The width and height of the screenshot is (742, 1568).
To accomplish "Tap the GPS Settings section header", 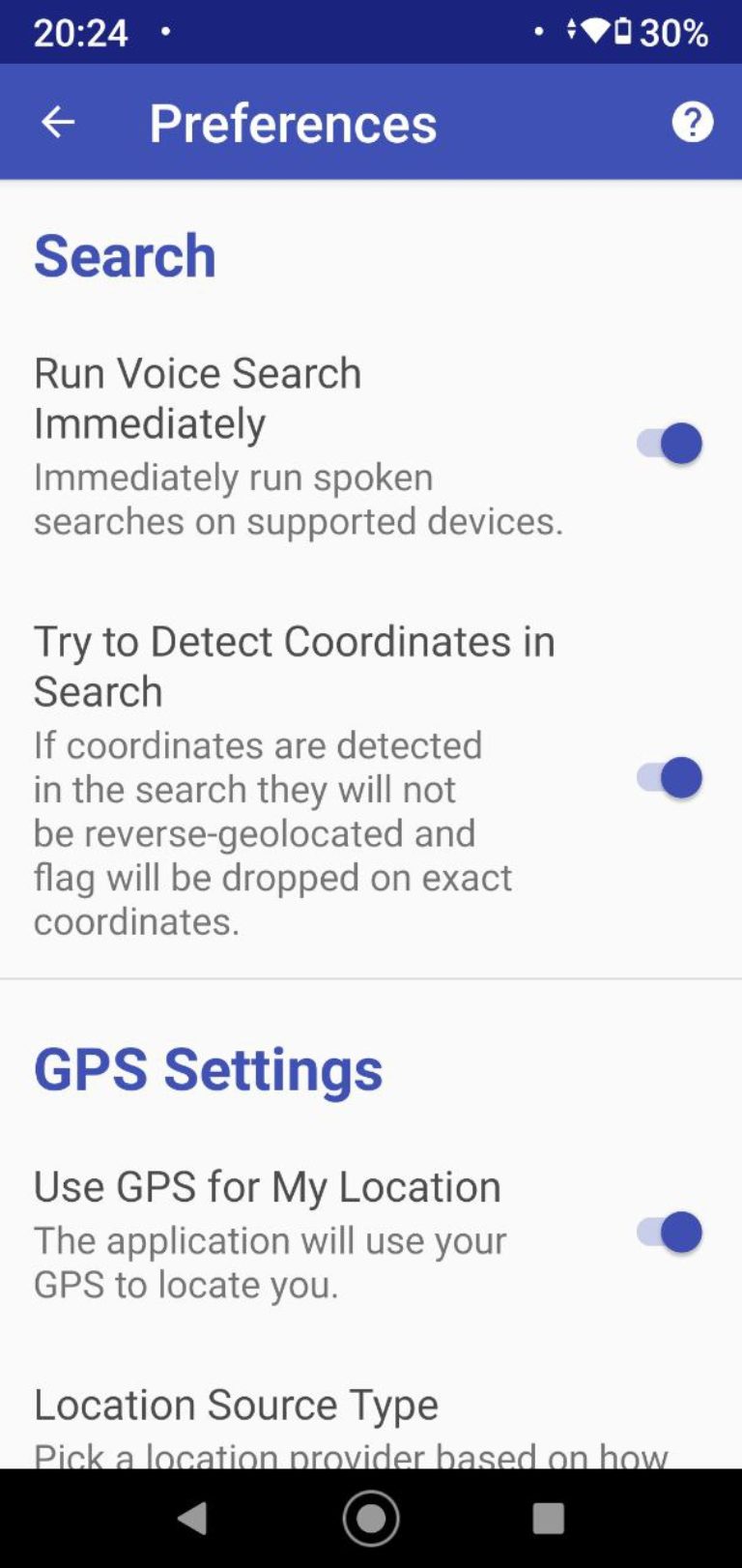I will 209,1069.
